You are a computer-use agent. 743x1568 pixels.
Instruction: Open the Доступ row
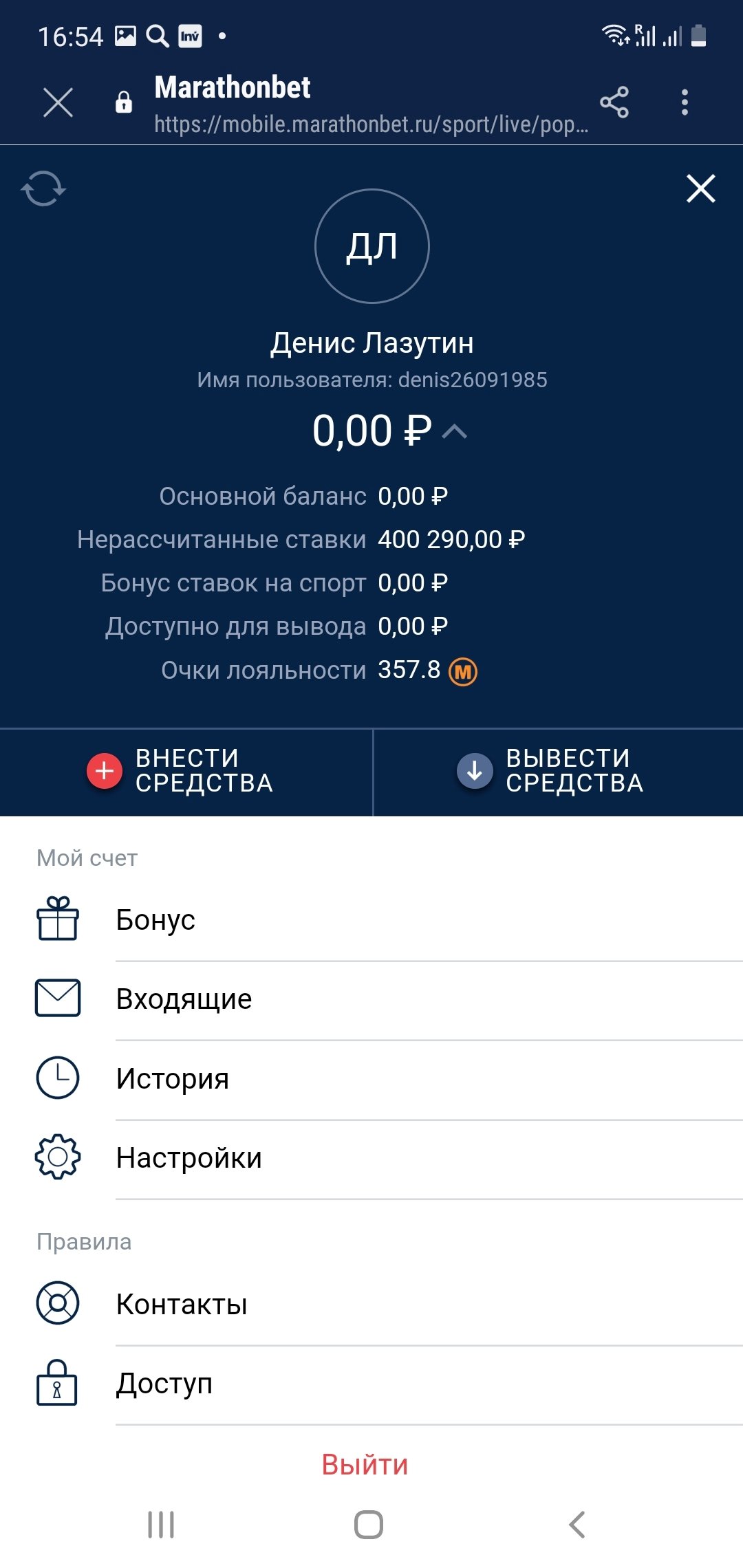(x=164, y=1384)
